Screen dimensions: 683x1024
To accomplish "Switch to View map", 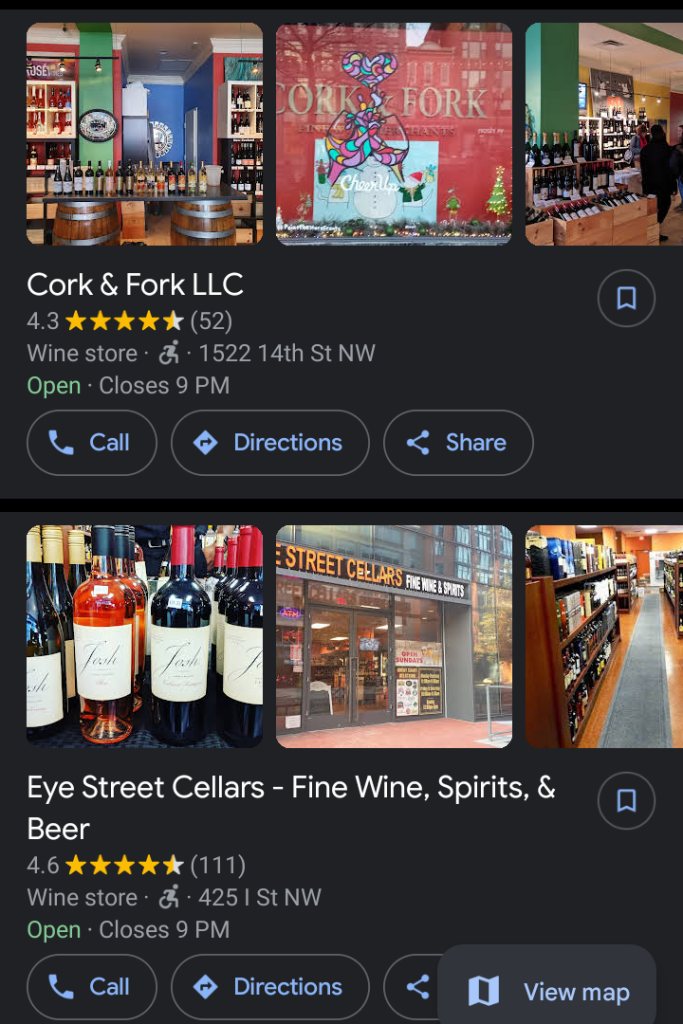I will [548, 991].
